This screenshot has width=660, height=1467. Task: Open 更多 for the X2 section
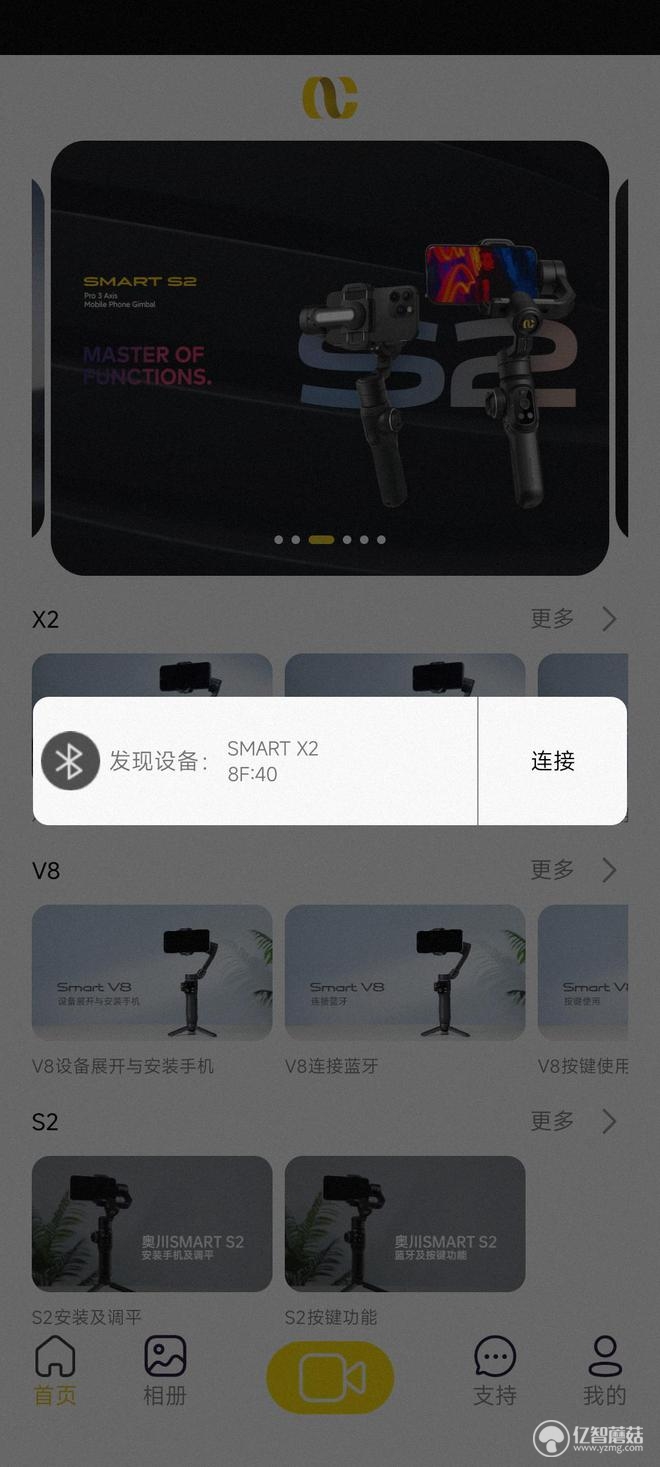tap(573, 619)
